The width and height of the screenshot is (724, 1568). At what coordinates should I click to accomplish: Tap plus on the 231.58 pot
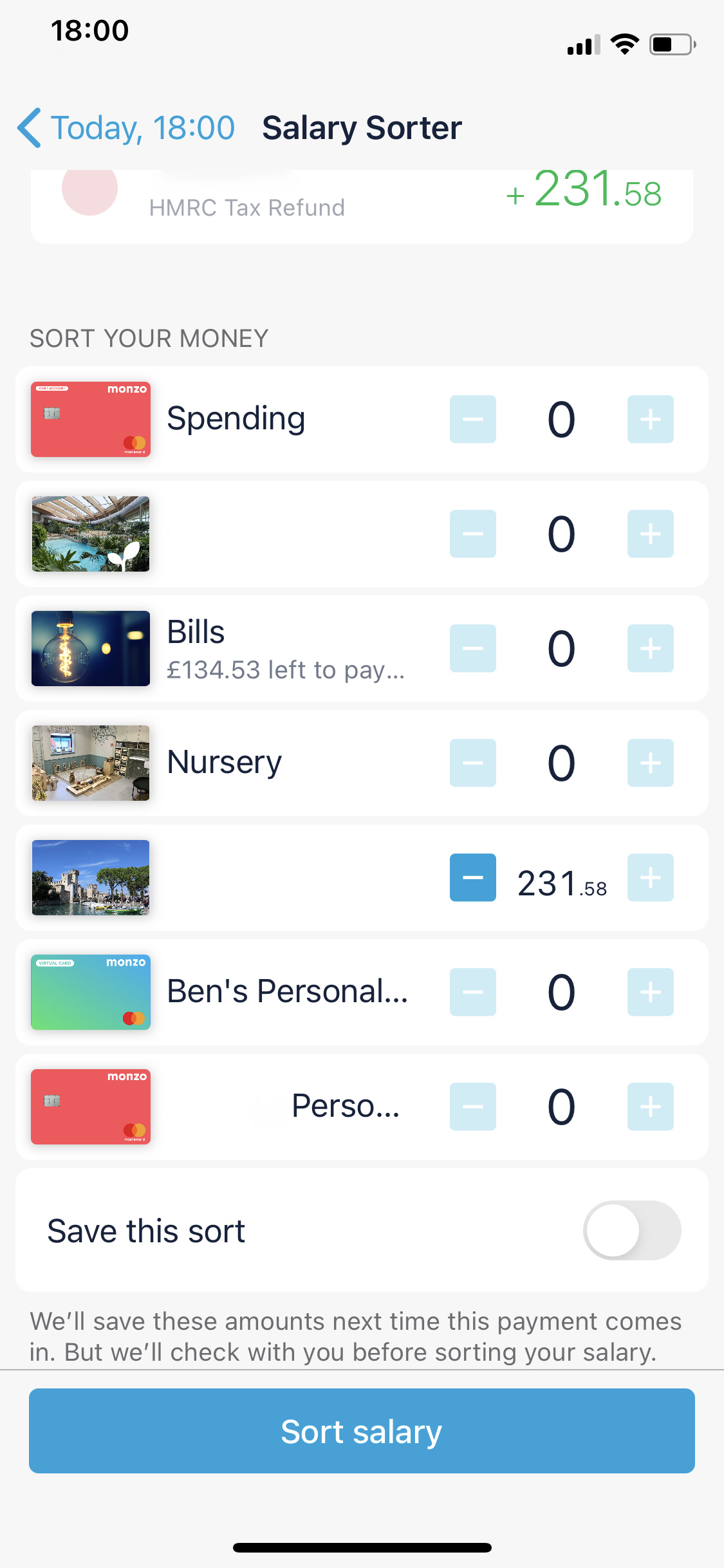coord(650,877)
